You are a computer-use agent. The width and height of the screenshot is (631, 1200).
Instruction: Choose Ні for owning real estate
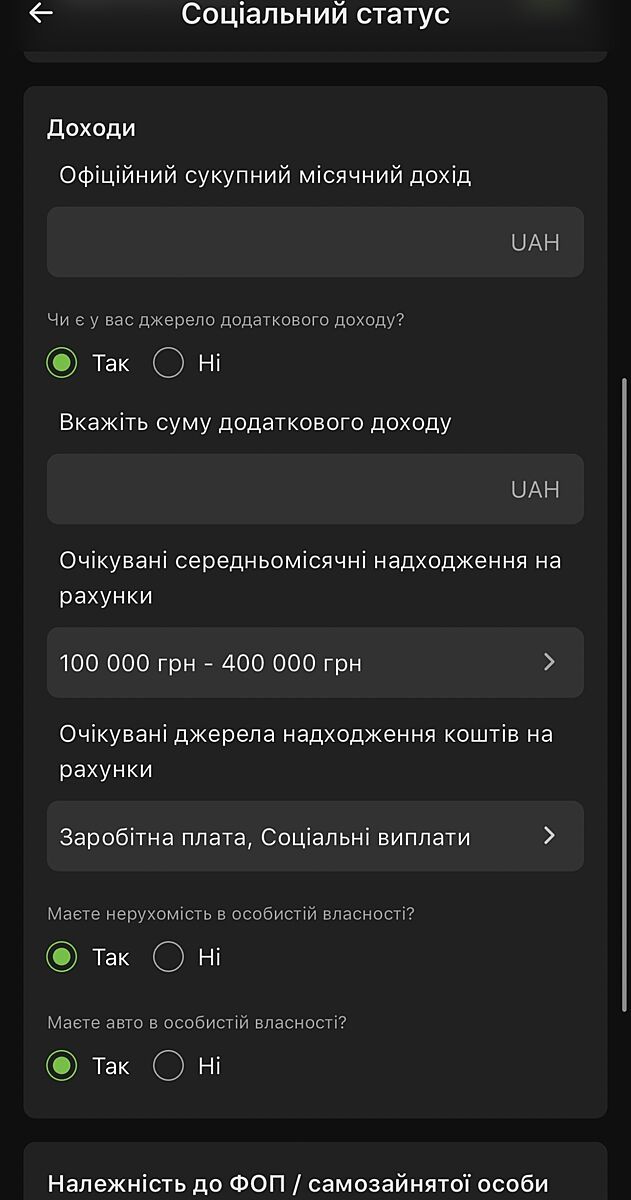168,957
